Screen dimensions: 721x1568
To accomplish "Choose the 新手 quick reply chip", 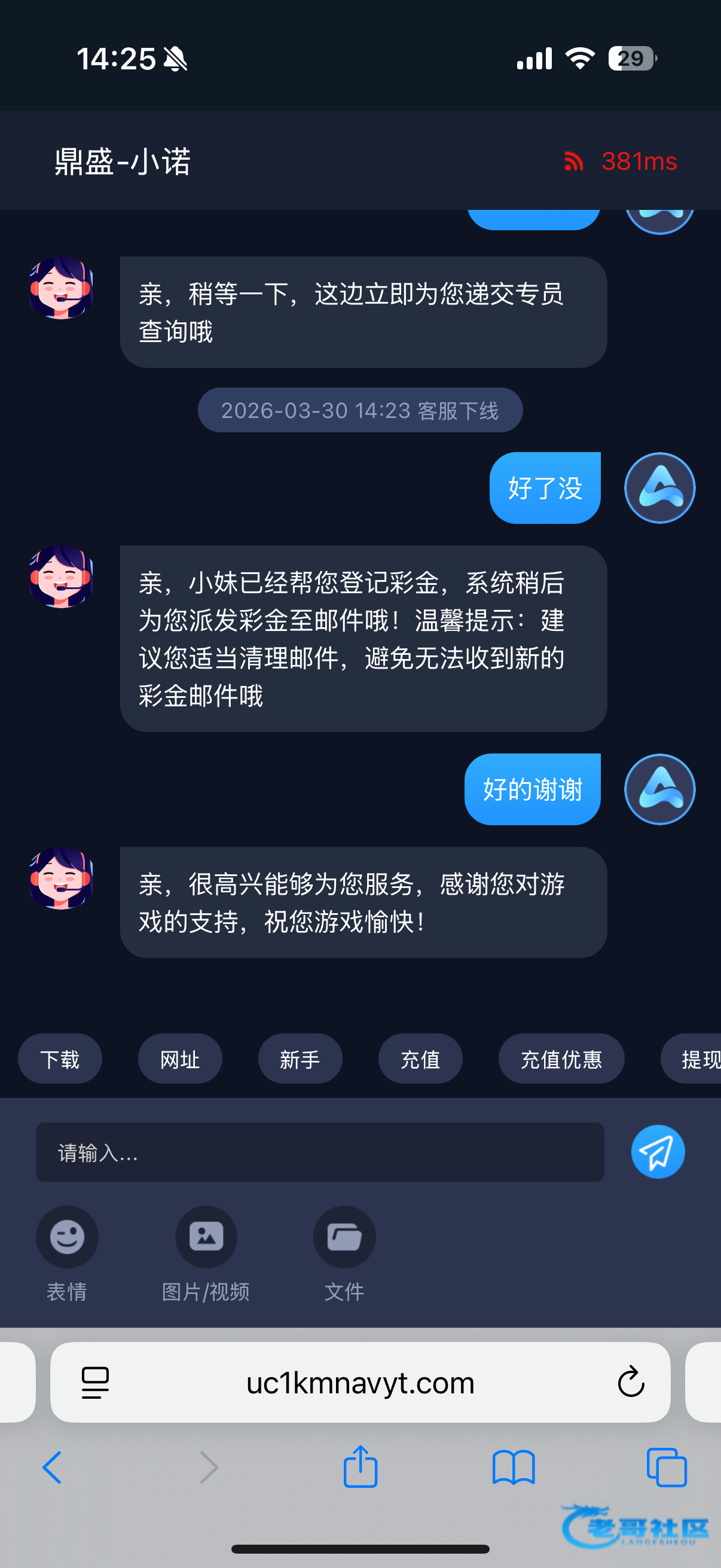I will point(300,1059).
